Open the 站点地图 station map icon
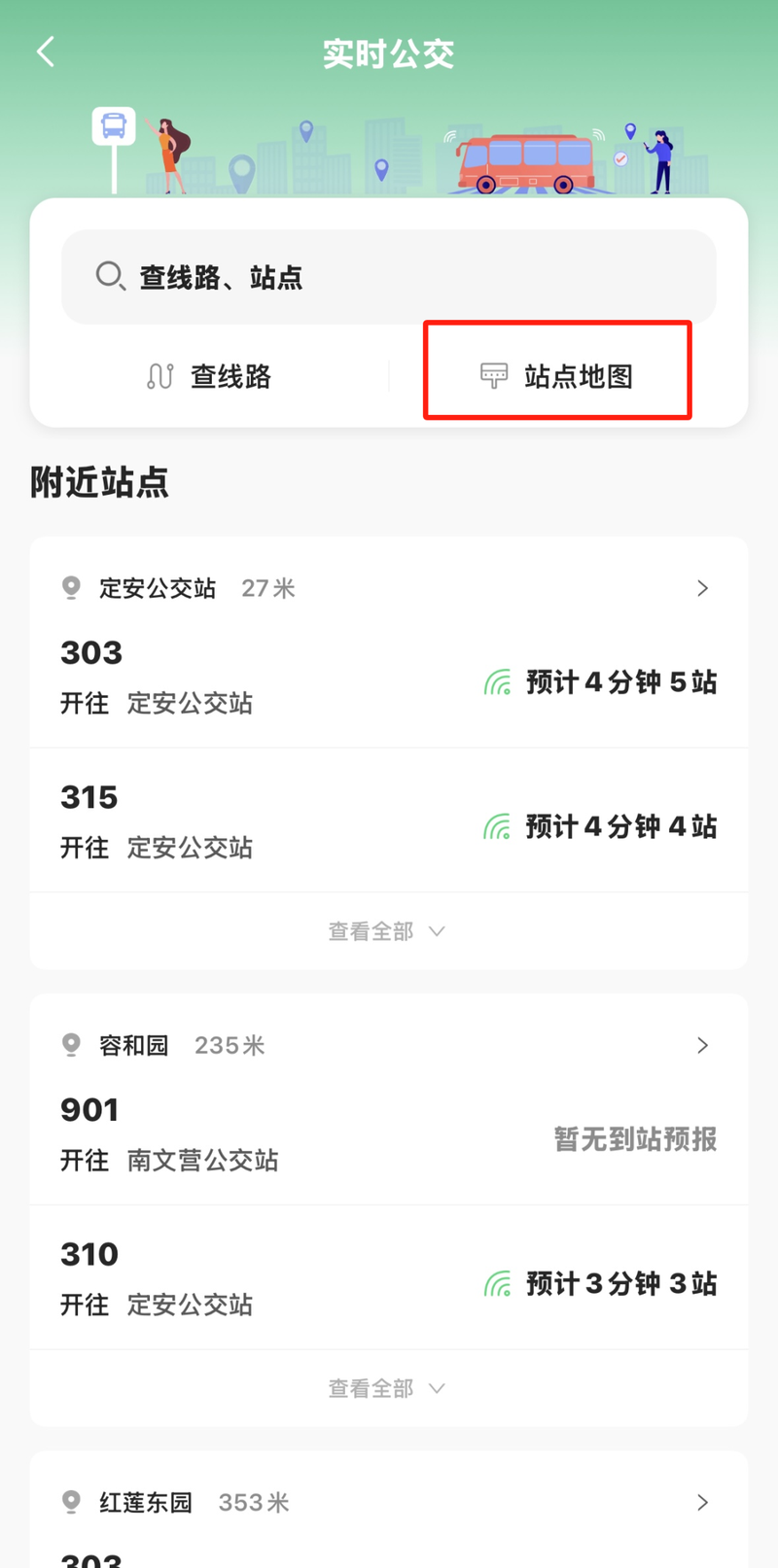The width and height of the screenshot is (778, 1568). pos(495,373)
